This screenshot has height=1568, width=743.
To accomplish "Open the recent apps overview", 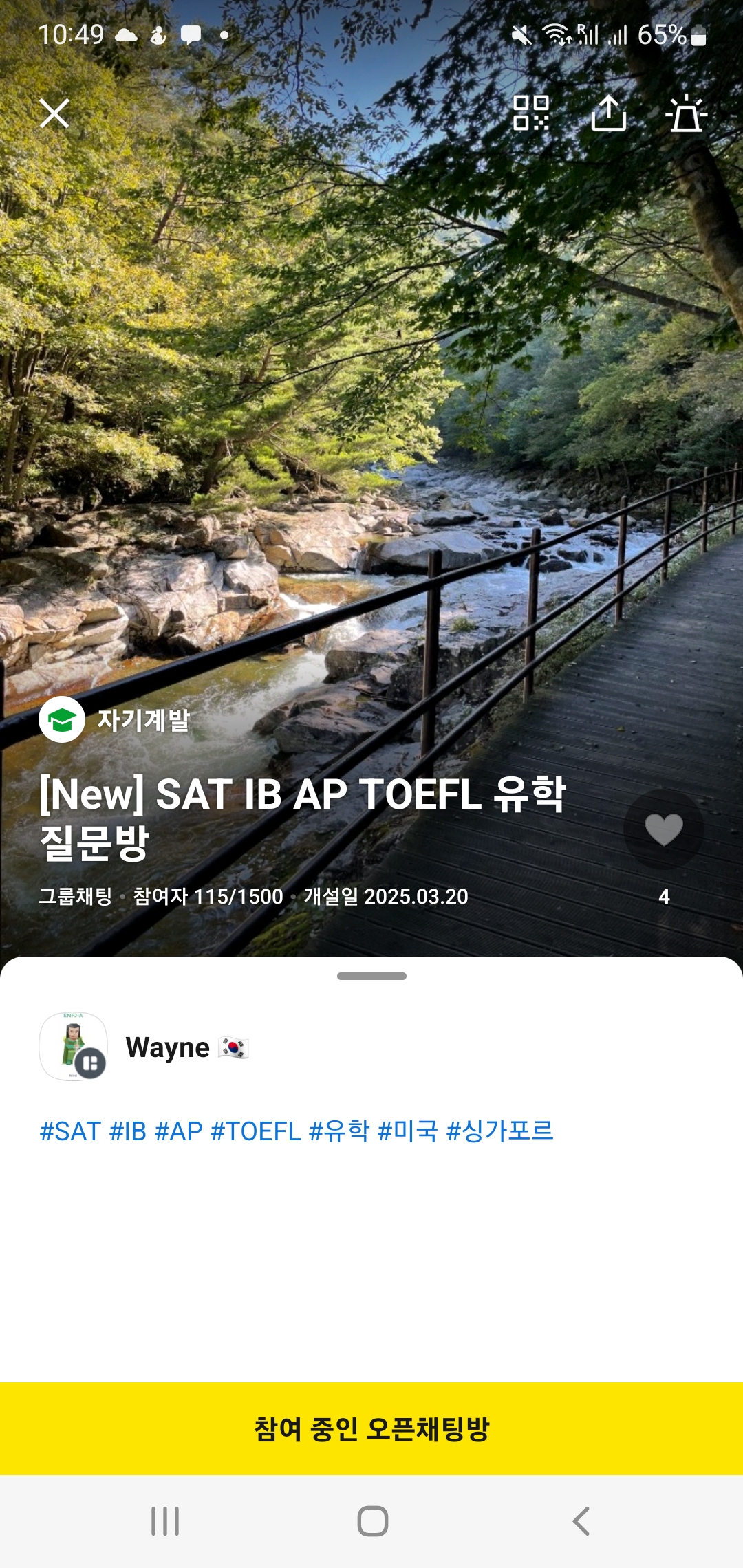I will pos(165,1521).
